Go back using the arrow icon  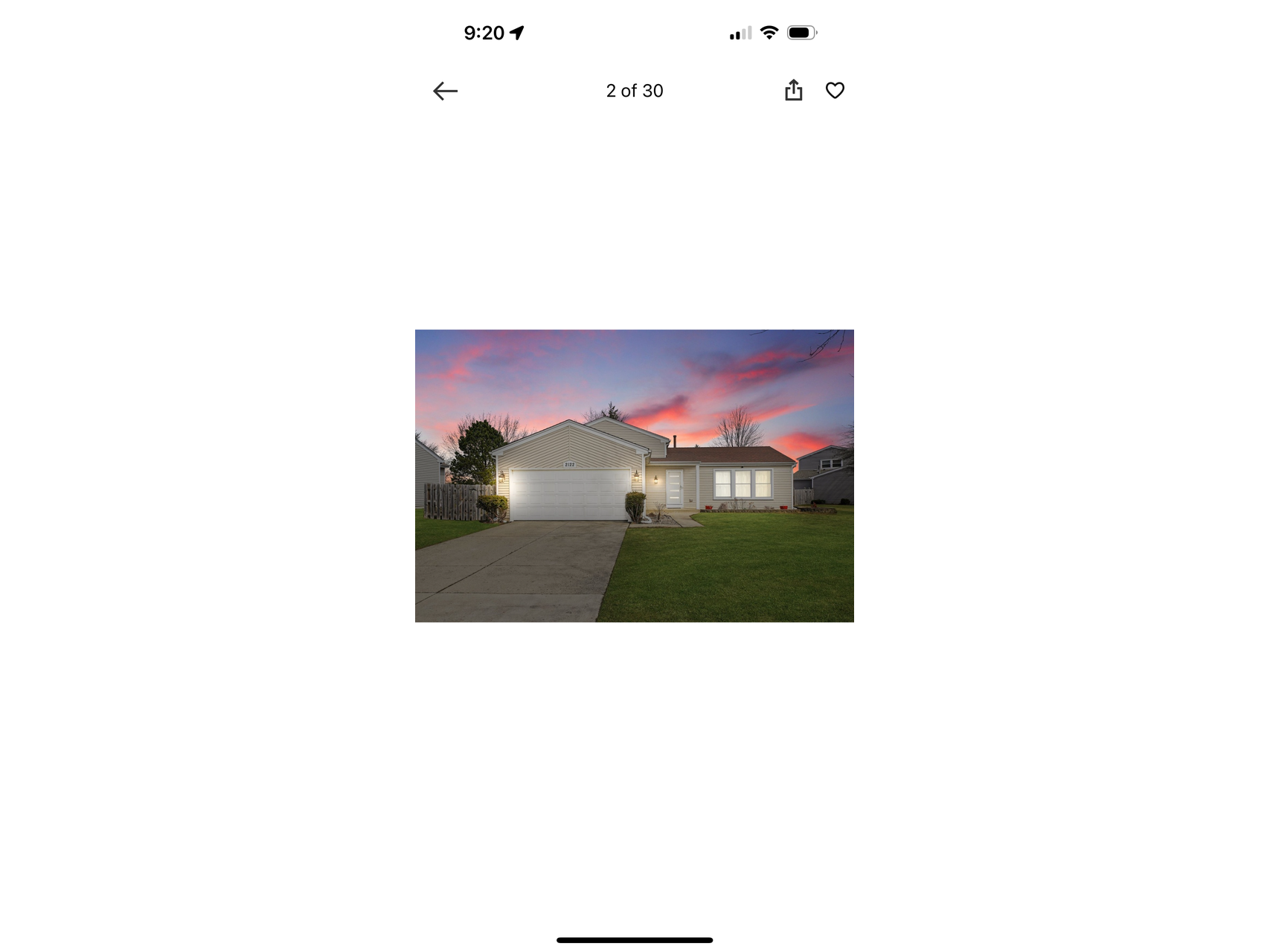pos(445,91)
